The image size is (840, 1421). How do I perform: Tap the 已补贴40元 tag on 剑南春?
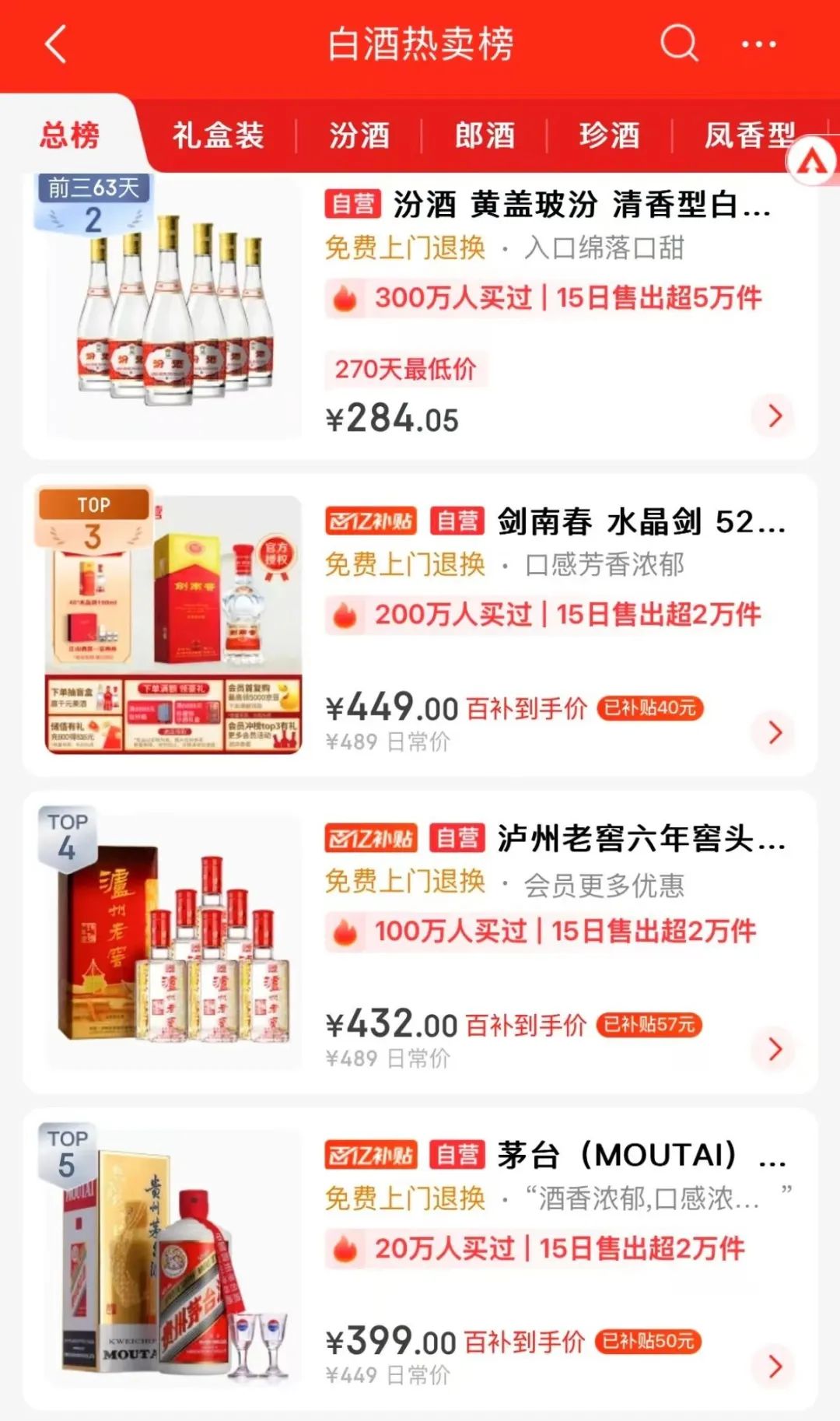[x=650, y=707]
